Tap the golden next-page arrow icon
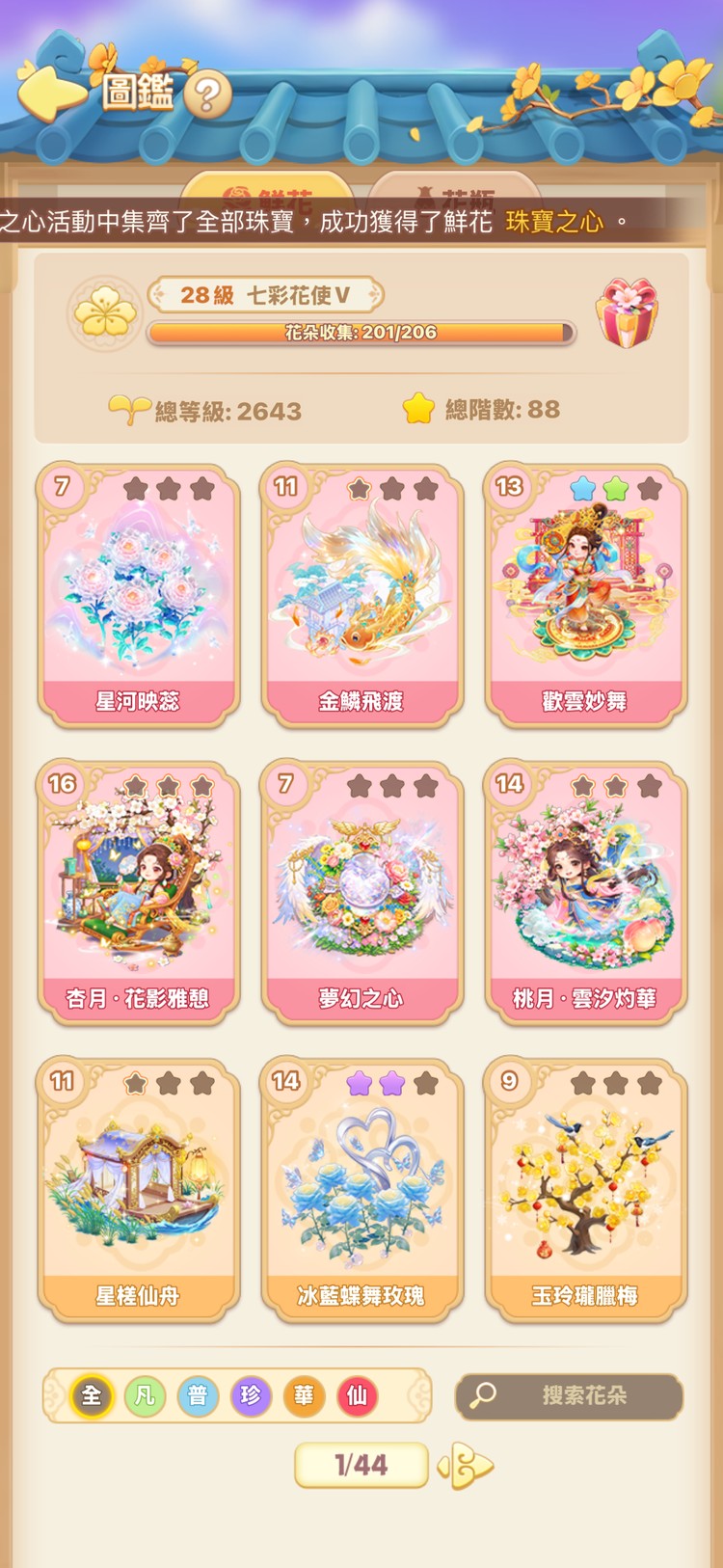Image resolution: width=723 pixels, height=1568 pixels. (x=467, y=1464)
